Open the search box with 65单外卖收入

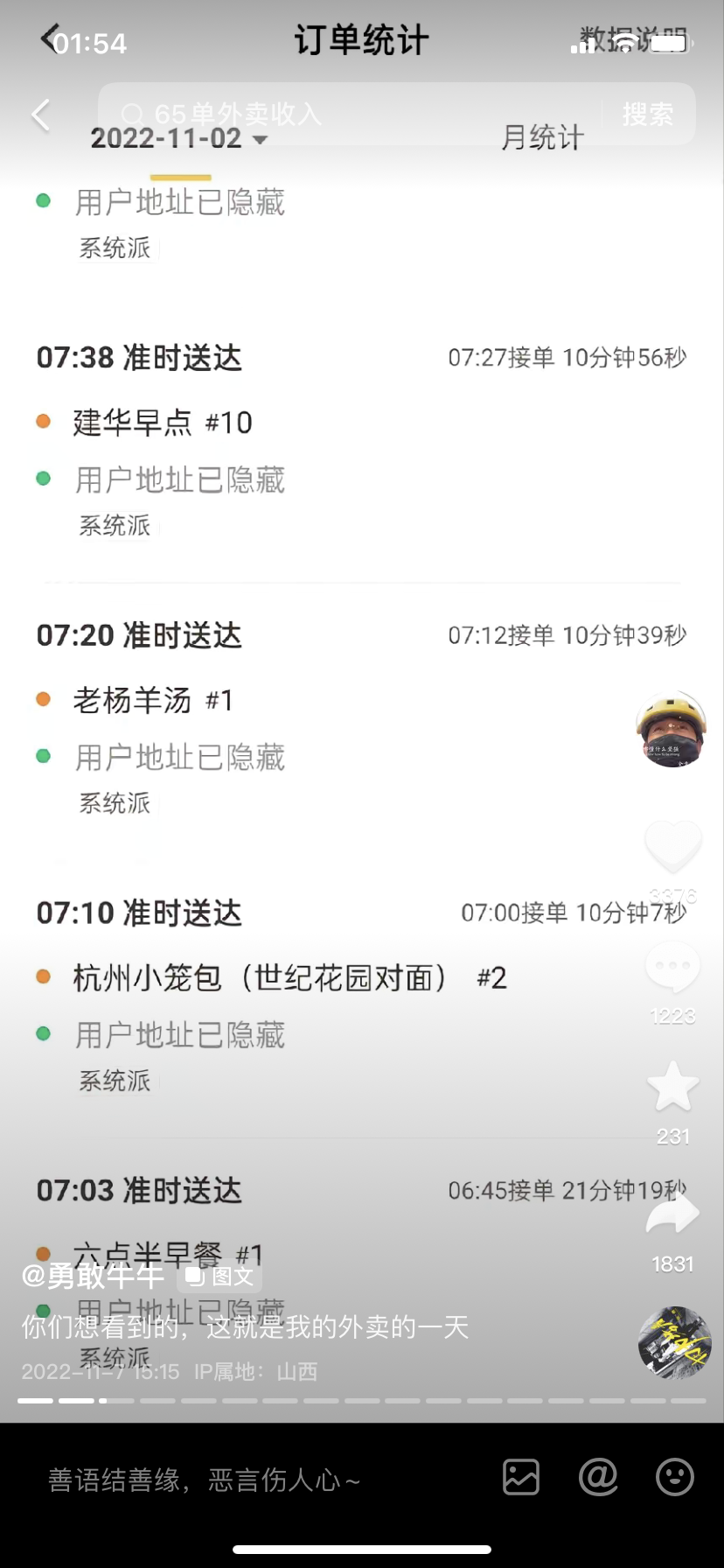click(350, 114)
